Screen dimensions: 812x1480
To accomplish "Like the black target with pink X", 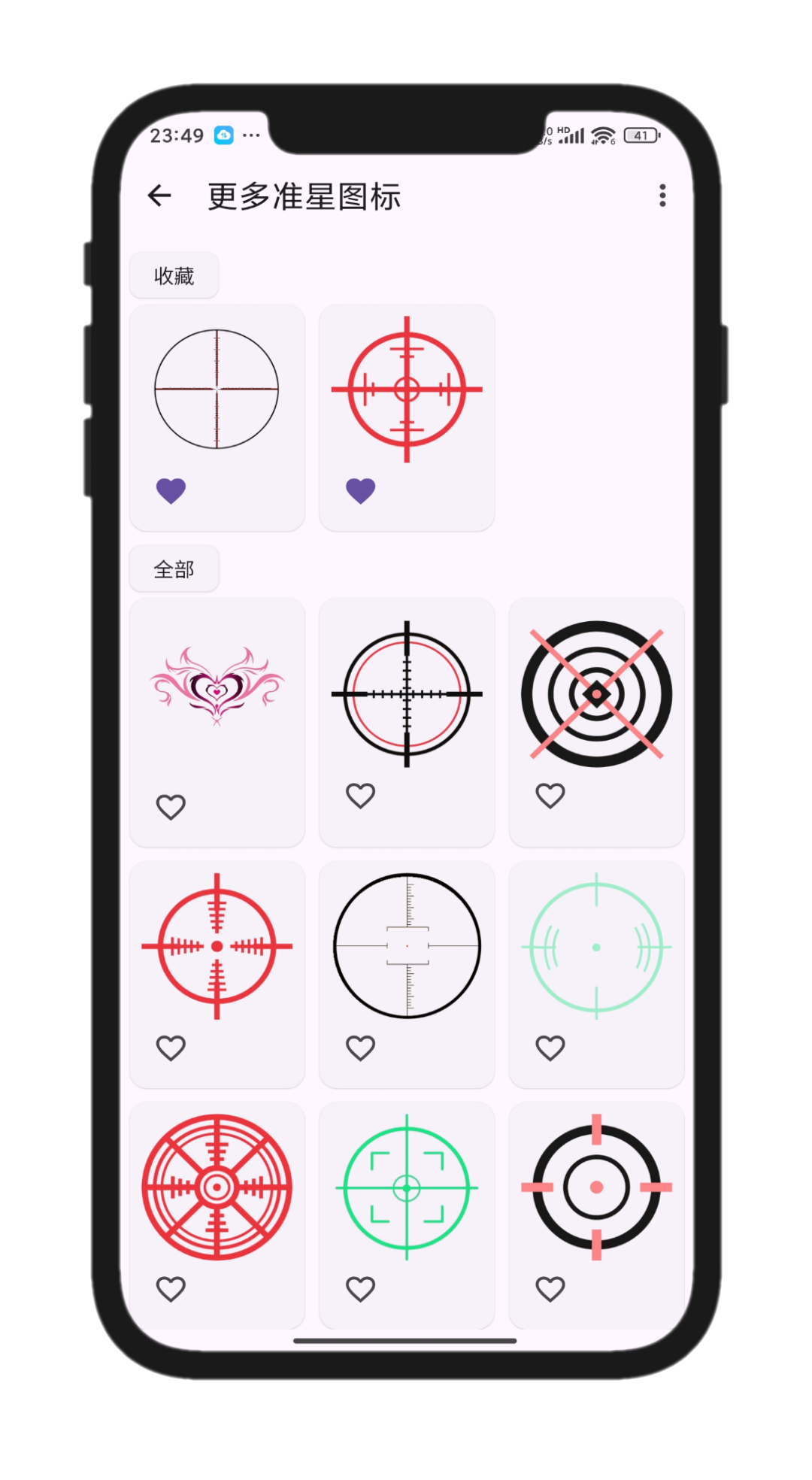I will point(550,796).
